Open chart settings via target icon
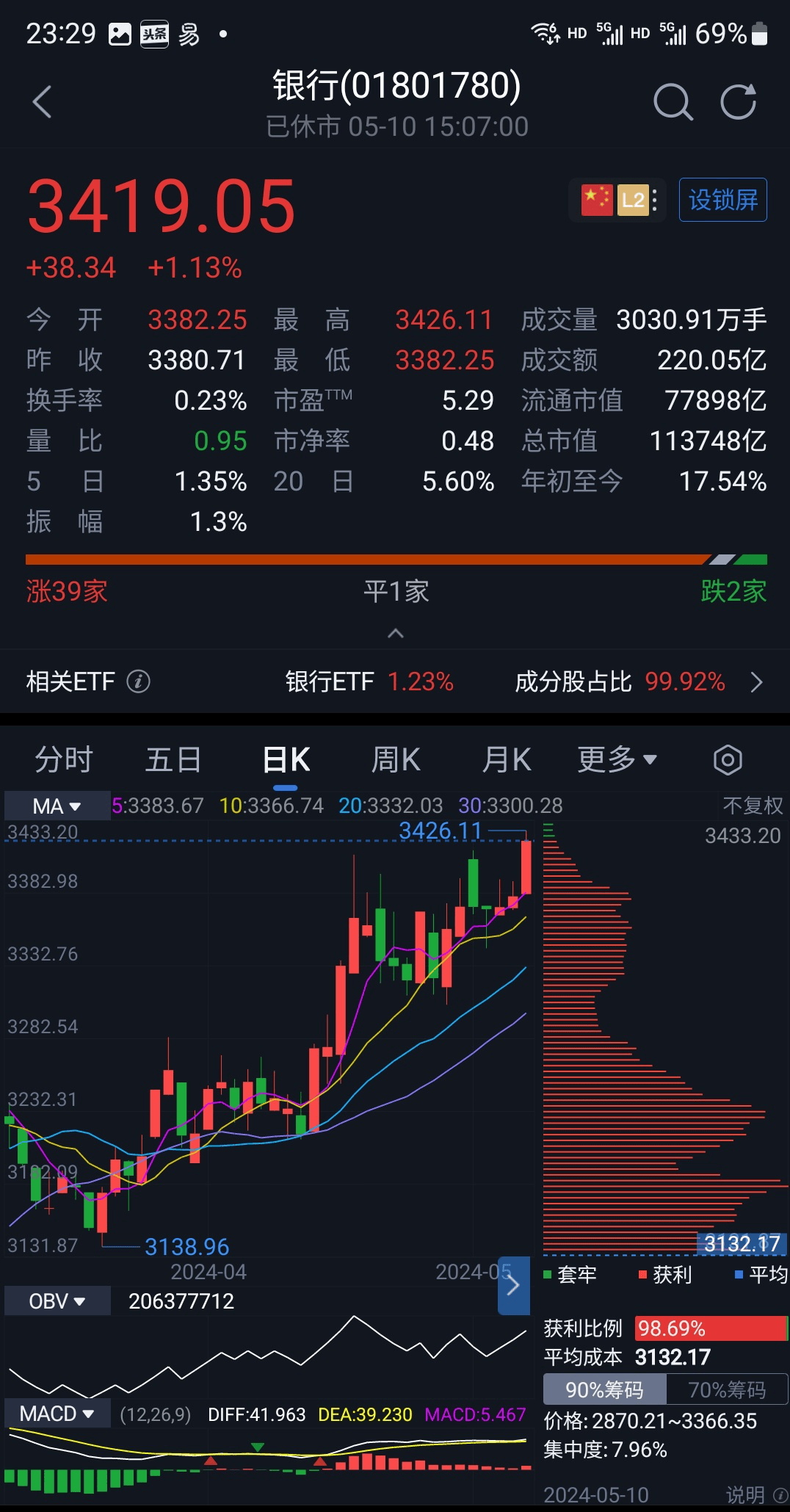The image size is (790, 1512). coord(728,760)
